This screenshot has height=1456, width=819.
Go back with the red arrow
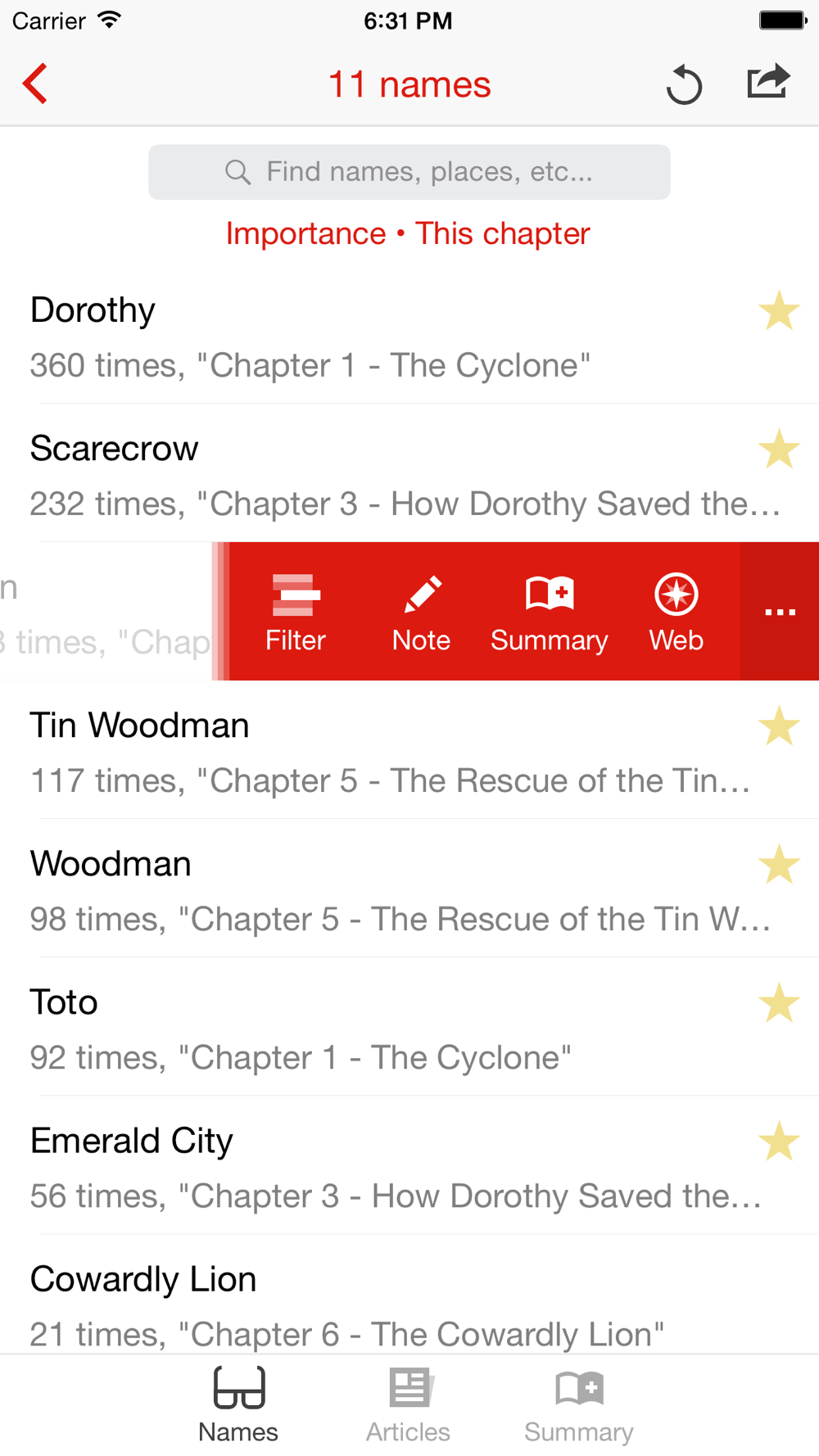pos(35,84)
